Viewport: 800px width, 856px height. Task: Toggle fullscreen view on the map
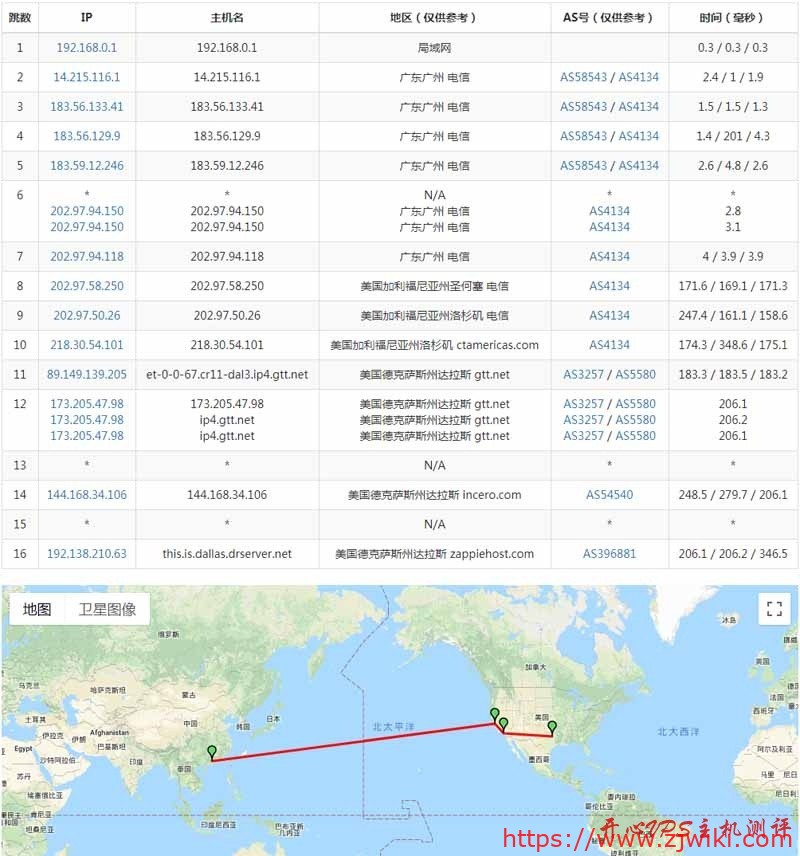click(773, 607)
